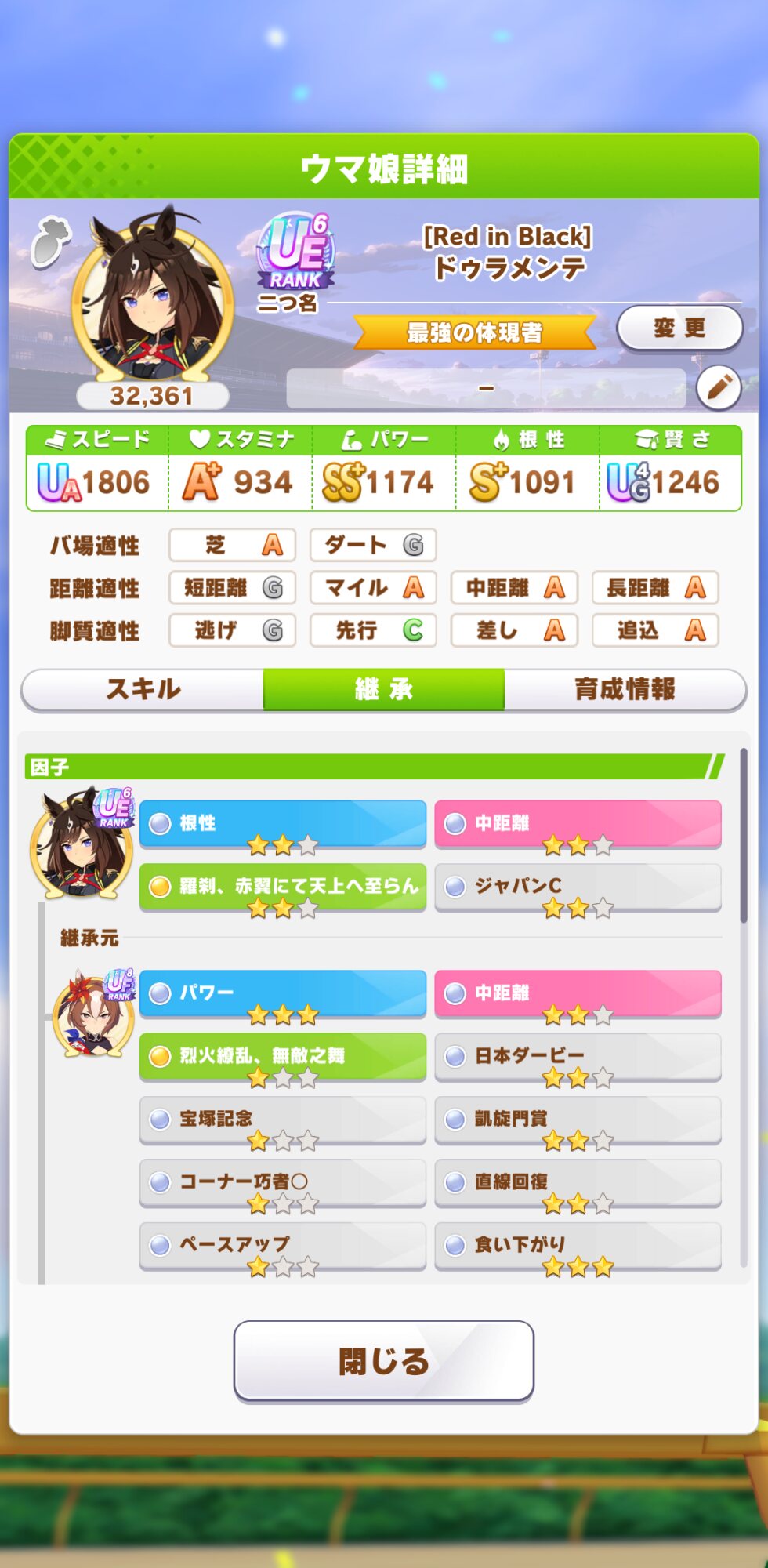The height and width of the screenshot is (1568, 768).
Task: View the 直線回復 skill factor
Action: pyautogui.click(x=578, y=1181)
